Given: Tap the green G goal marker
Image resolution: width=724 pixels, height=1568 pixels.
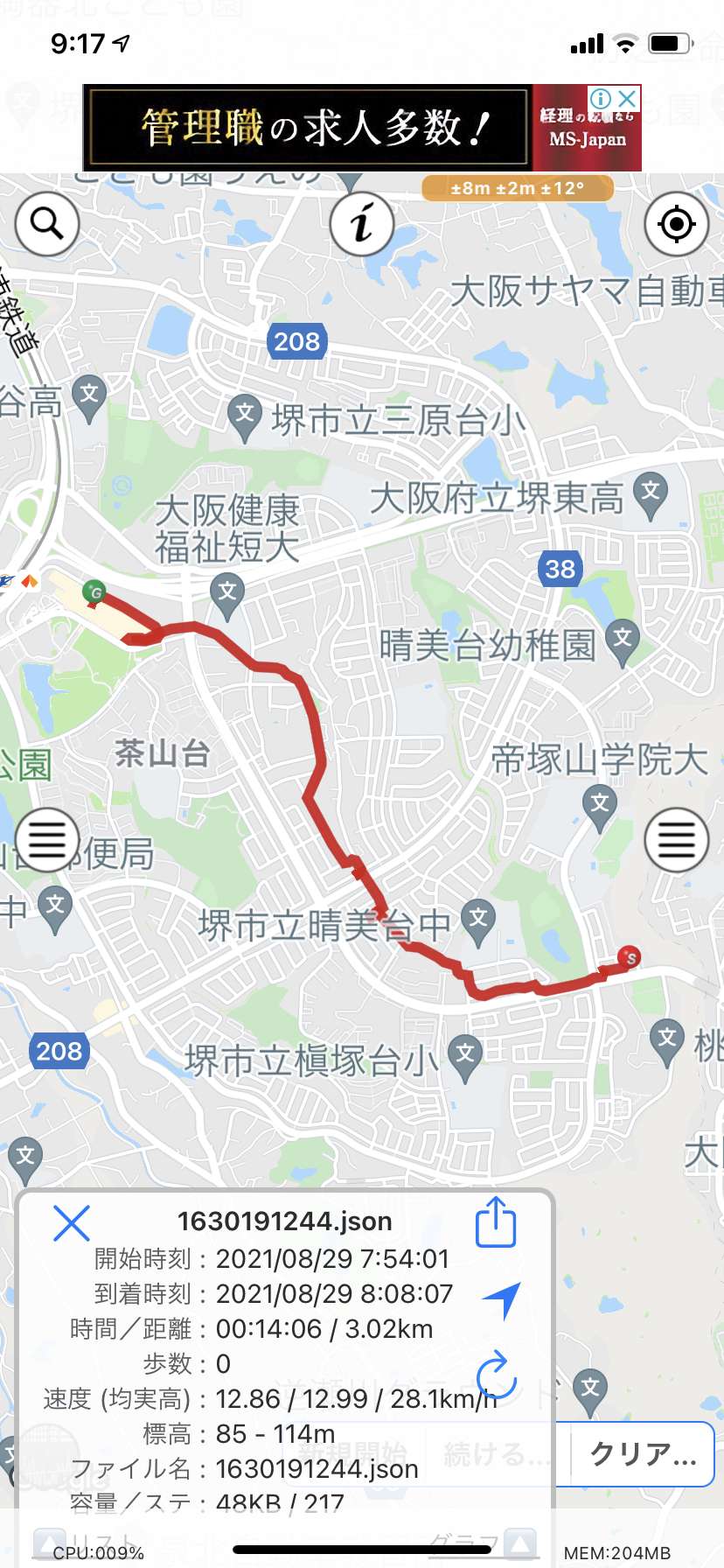Looking at the screenshot, I should point(94,592).
